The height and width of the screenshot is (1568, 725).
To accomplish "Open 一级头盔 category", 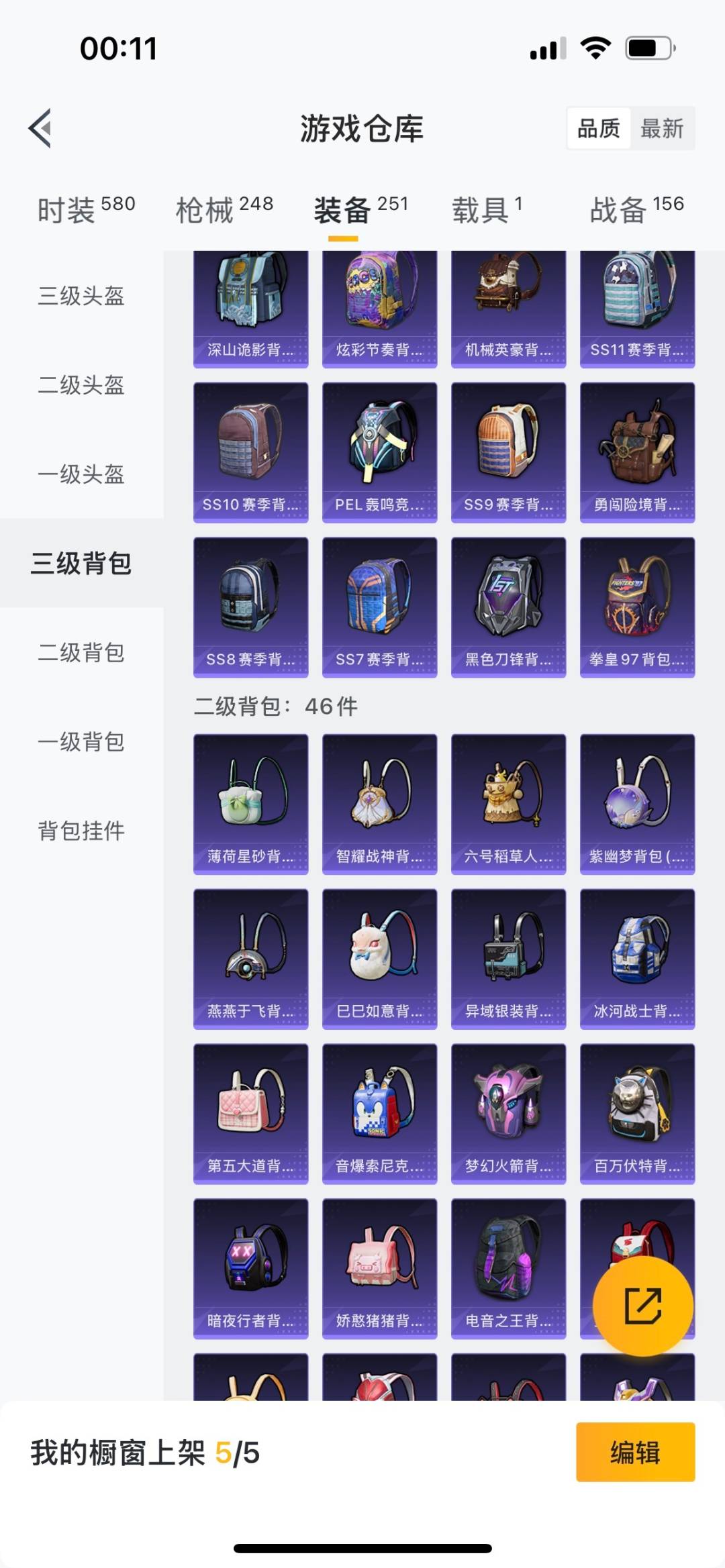I will coord(81,474).
